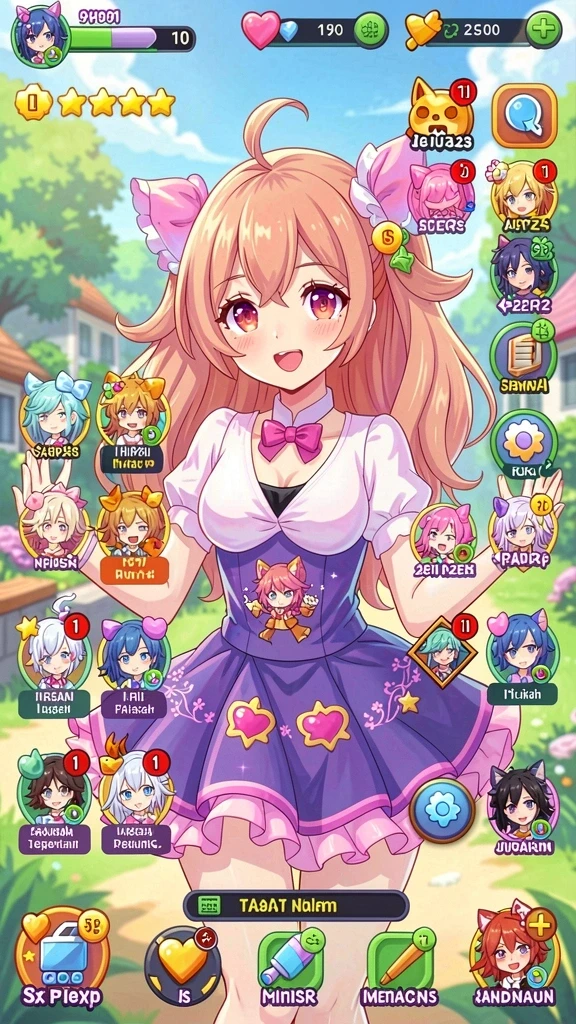This screenshot has width=576, height=1024.
Task: Open the golden cat icon with notification badge
Action: point(441,112)
